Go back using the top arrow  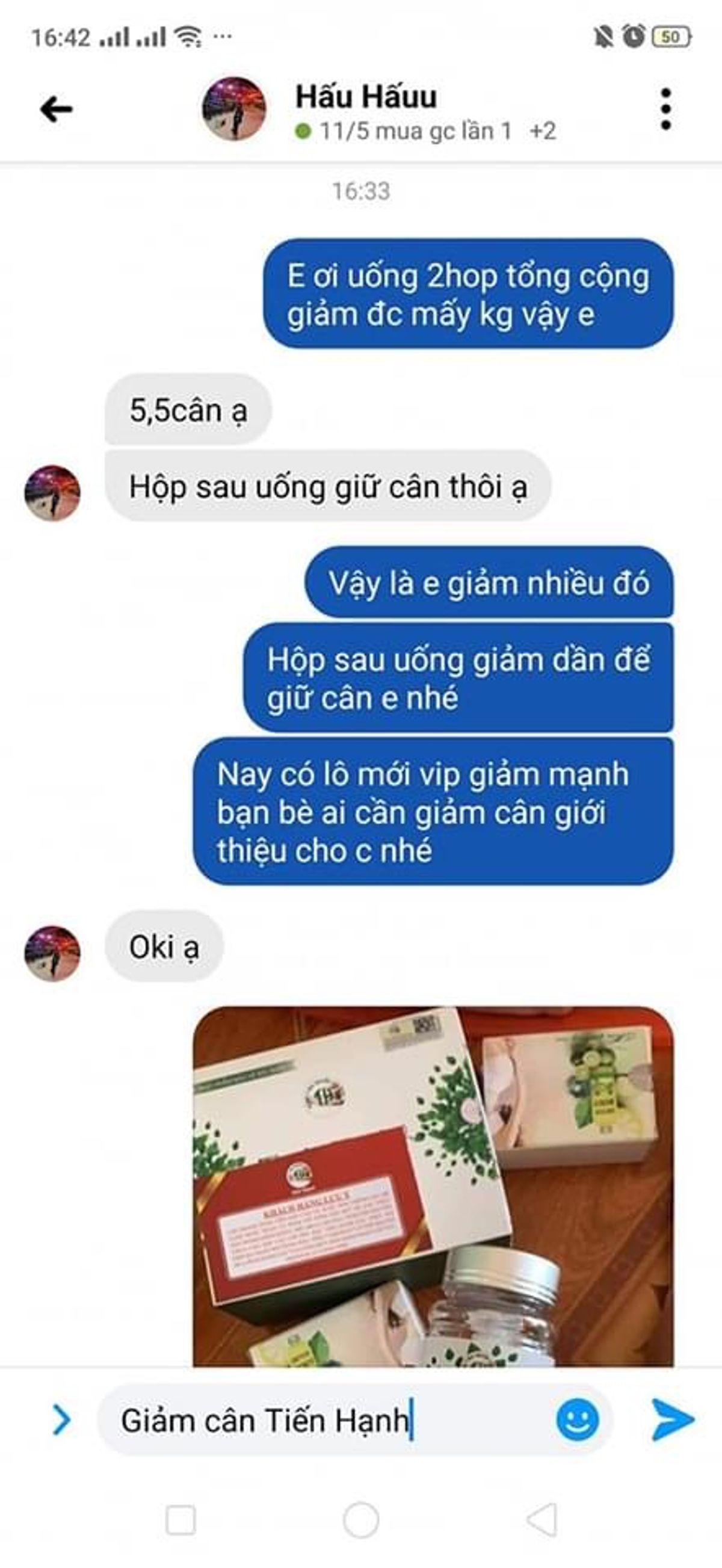(56, 110)
